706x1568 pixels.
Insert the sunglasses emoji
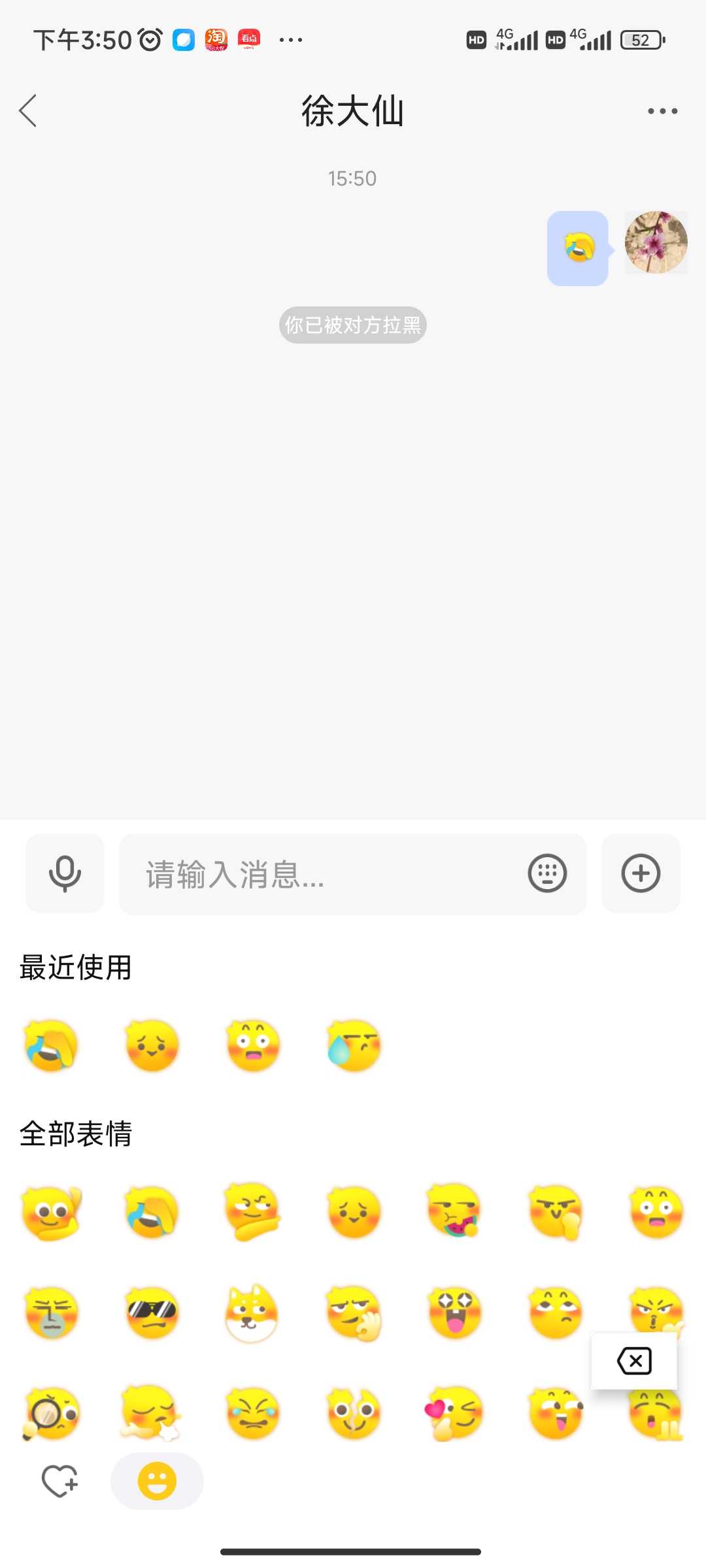tap(152, 1313)
